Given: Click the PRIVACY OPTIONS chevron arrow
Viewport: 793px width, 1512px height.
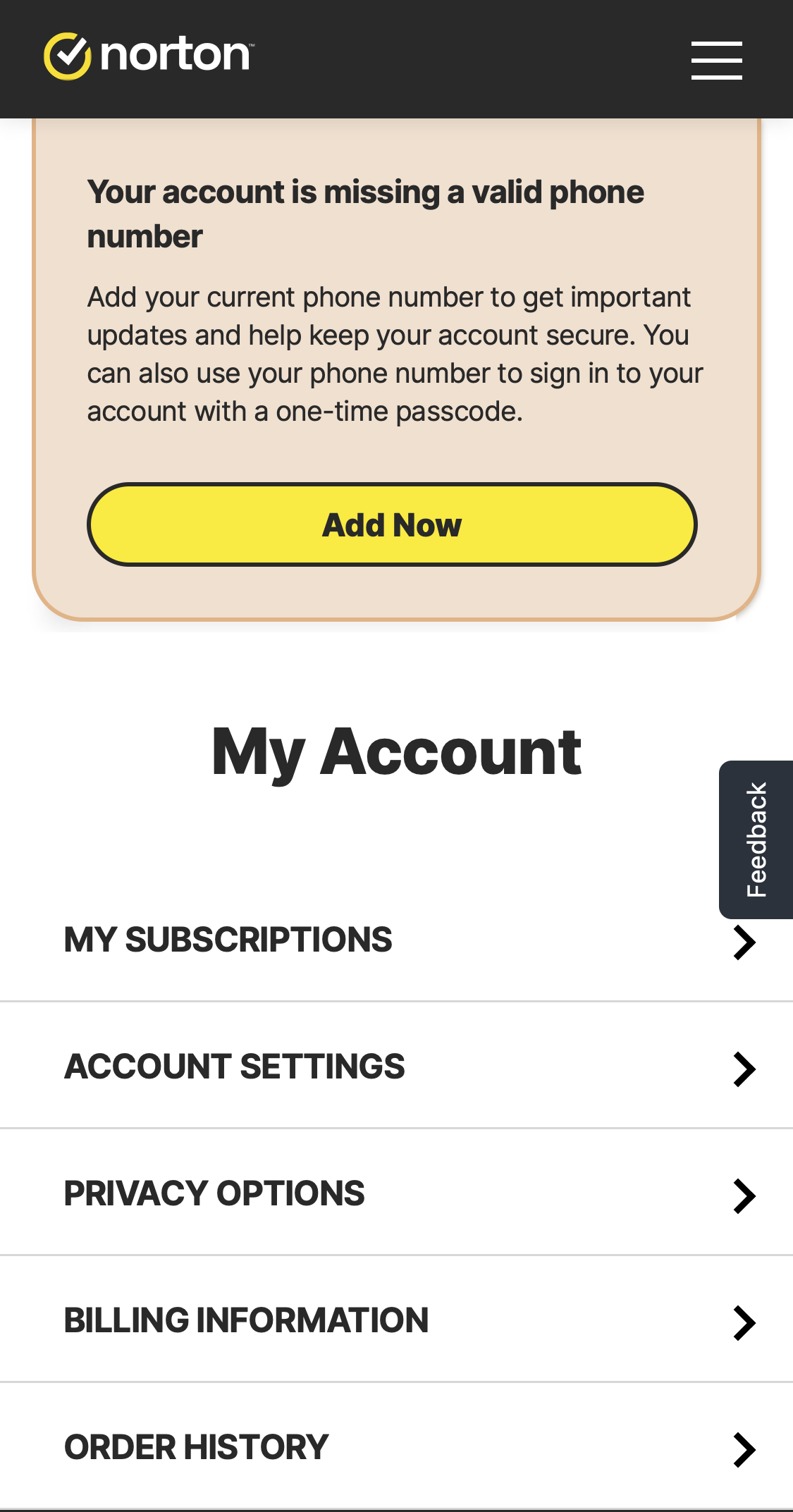Looking at the screenshot, I should coord(745,1196).
